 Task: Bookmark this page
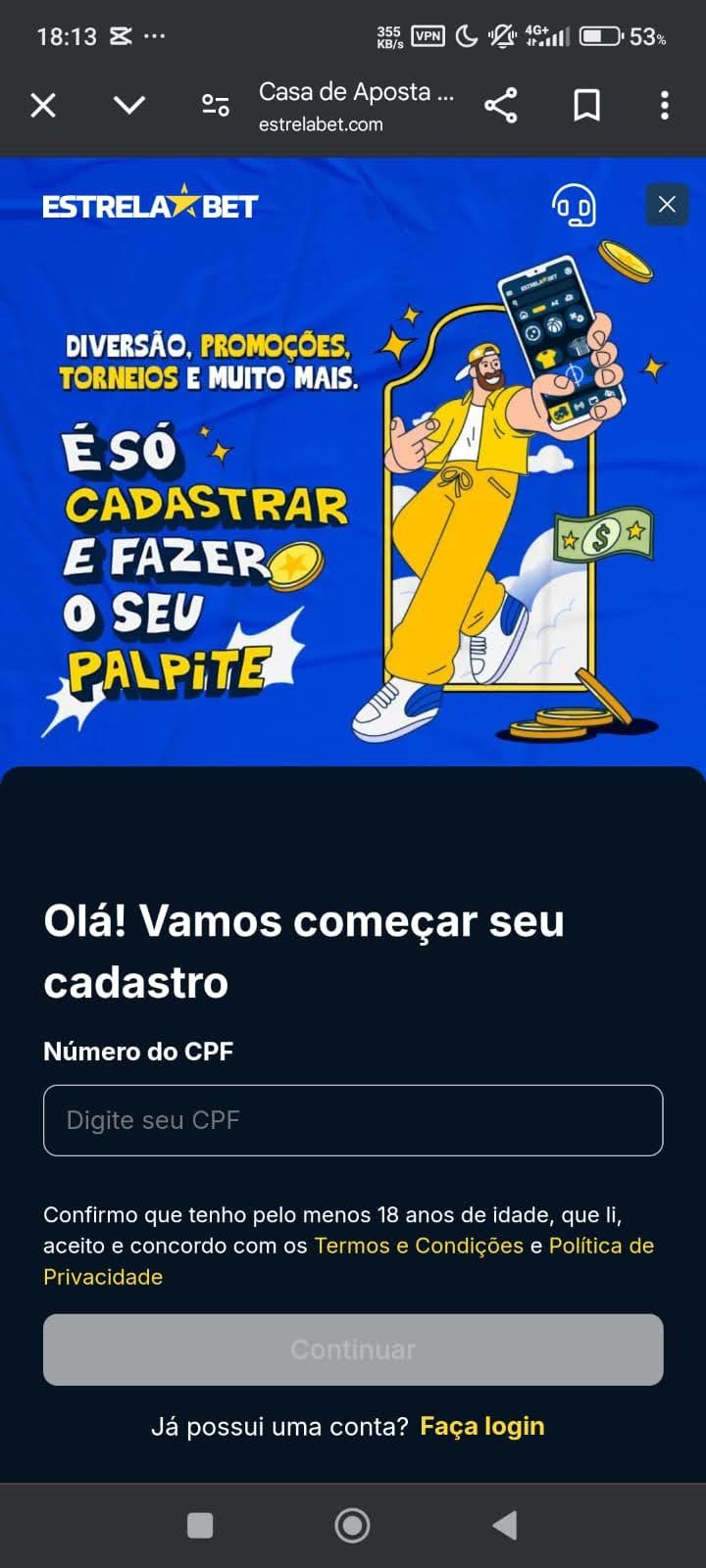(586, 105)
